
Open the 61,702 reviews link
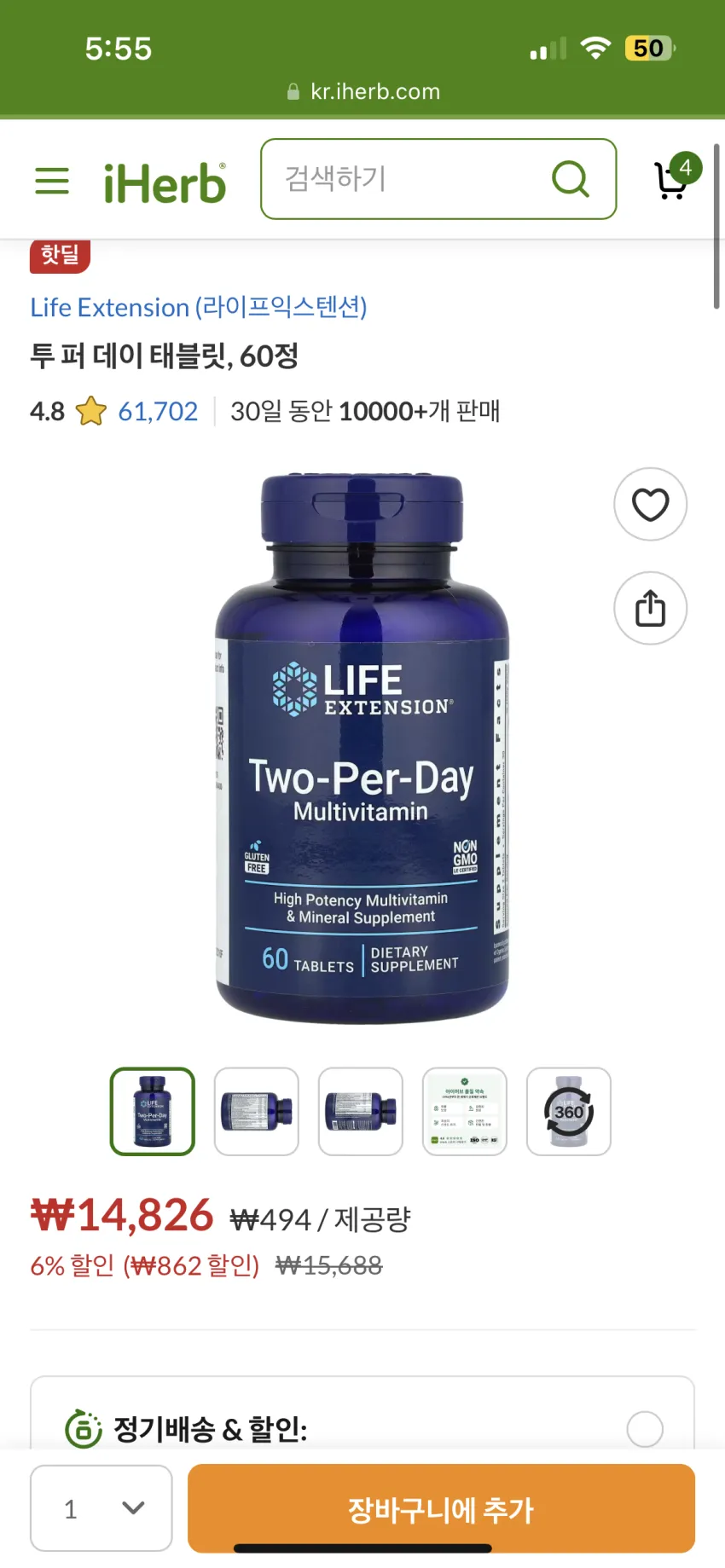pos(158,412)
